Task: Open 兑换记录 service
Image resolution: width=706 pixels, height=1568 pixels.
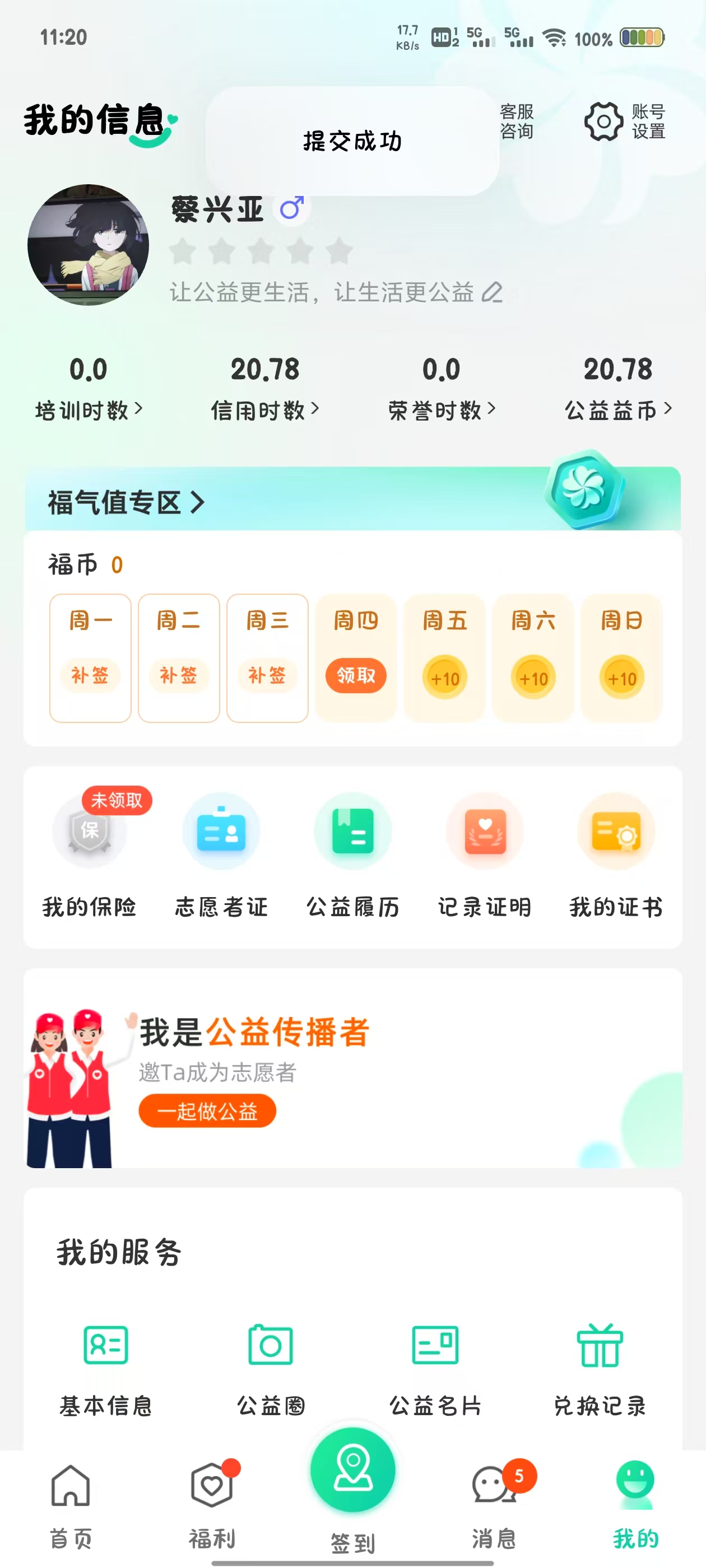Action: click(600, 1370)
